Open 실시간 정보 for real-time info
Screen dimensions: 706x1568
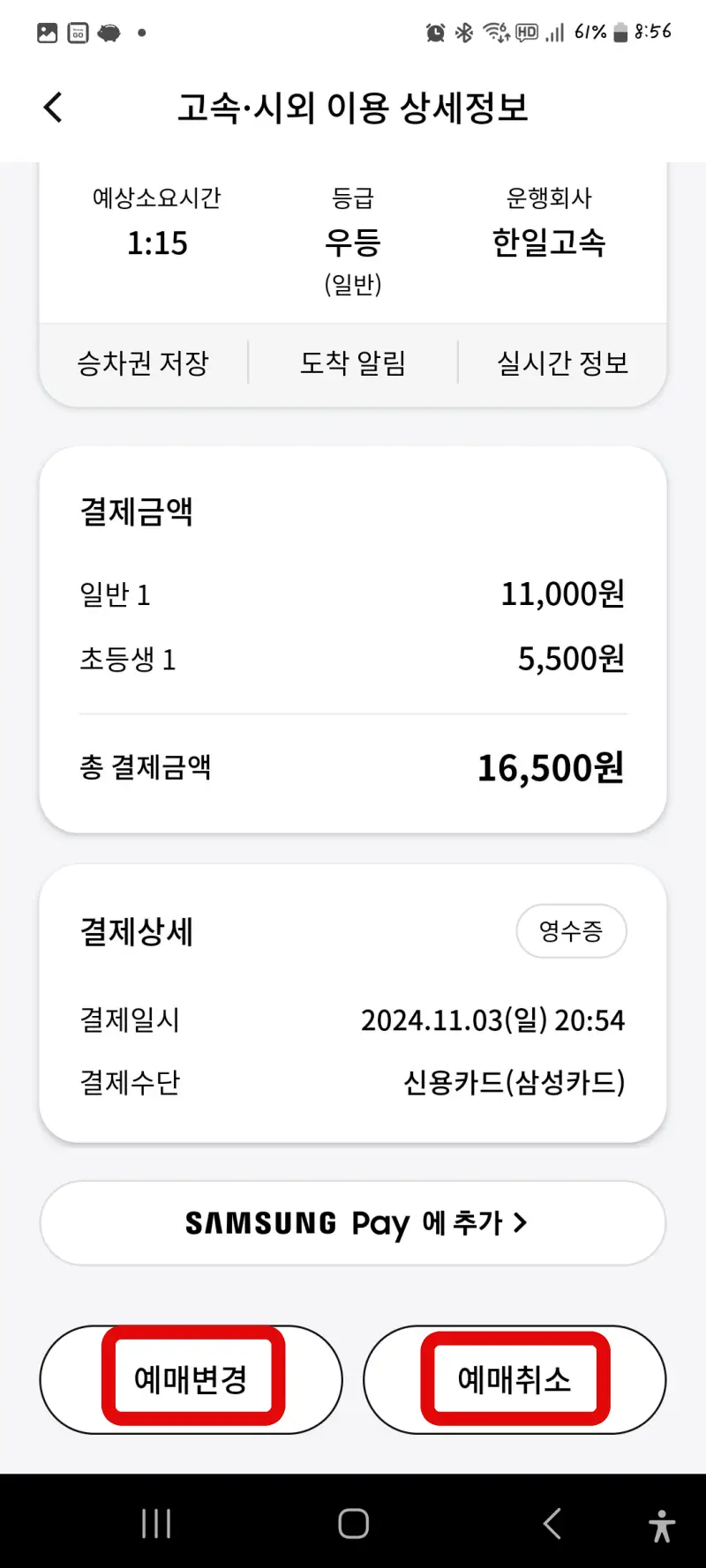[x=560, y=364]
